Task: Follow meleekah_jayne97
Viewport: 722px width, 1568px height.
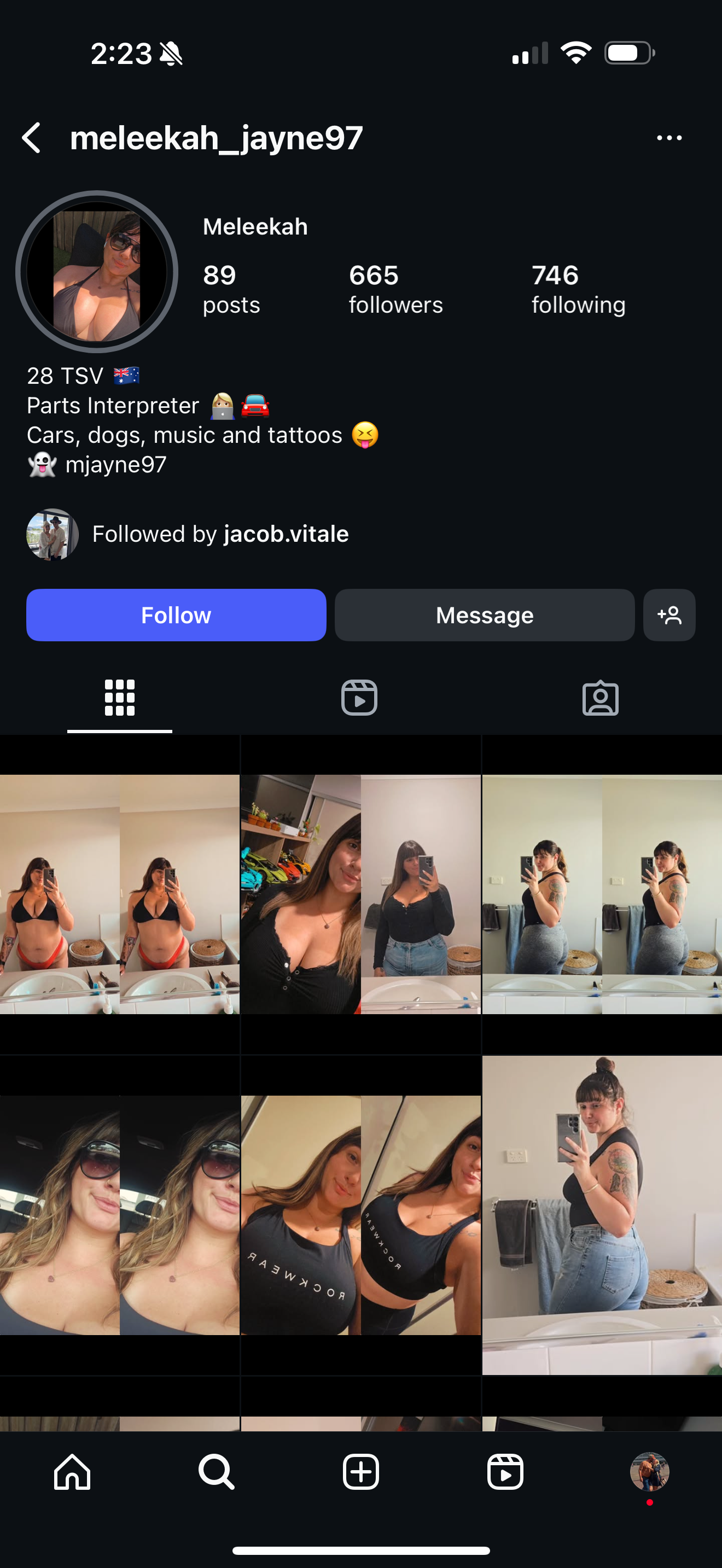Action: click(176, 615)
